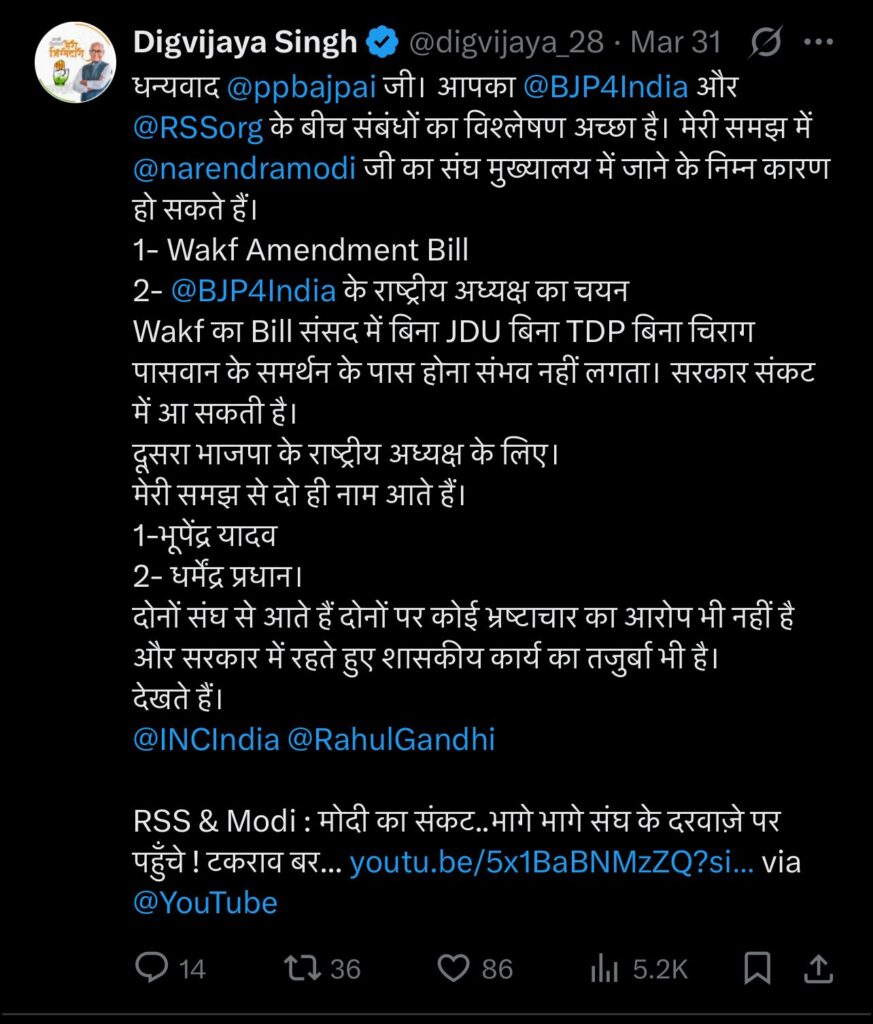Open the @INCIndia mention
The width and height of the screenshot is (873, 1024).
pyautogui.click(x=204, y=739)
